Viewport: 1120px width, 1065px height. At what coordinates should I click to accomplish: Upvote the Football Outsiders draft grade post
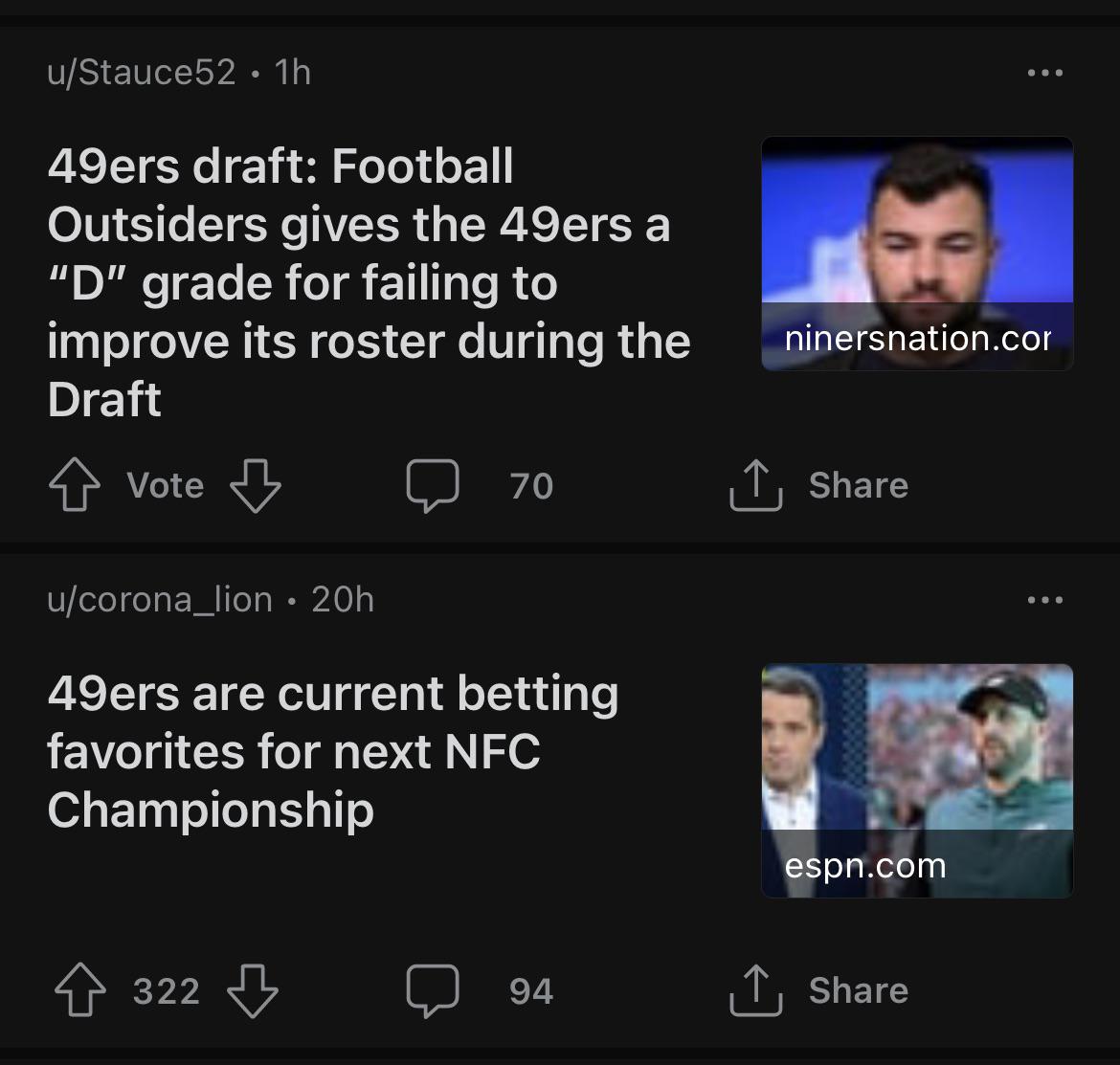pos(75,486)
